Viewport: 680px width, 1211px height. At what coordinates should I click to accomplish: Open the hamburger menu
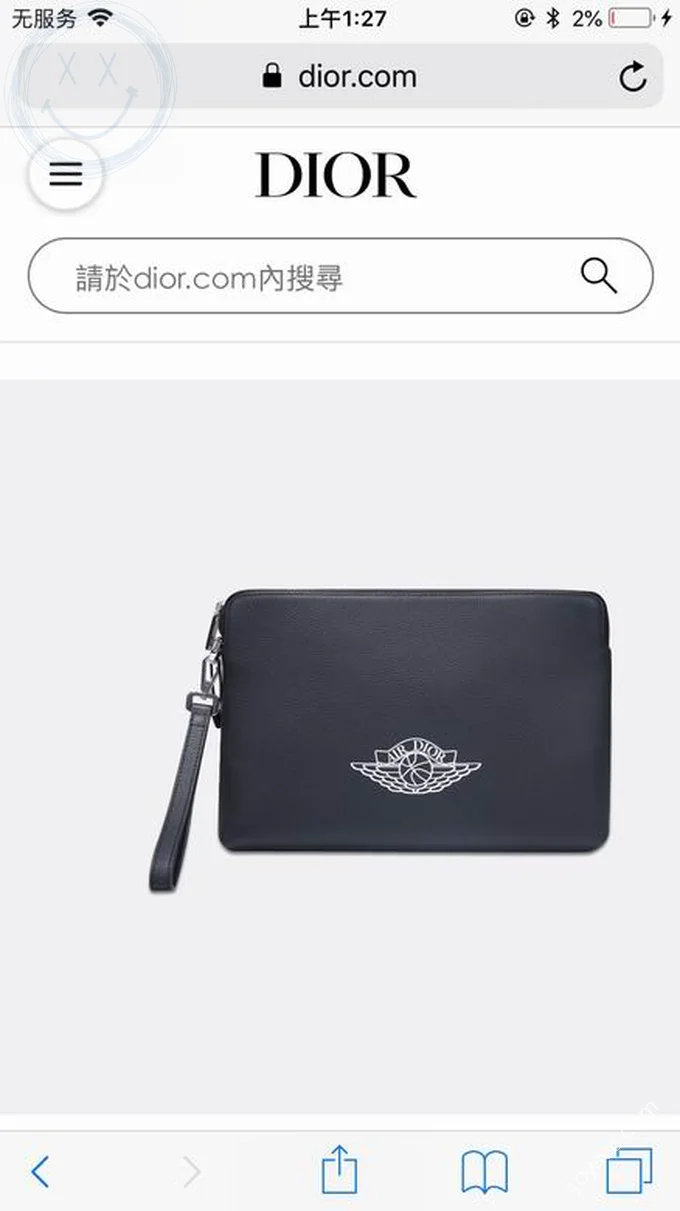coord(66,175)
